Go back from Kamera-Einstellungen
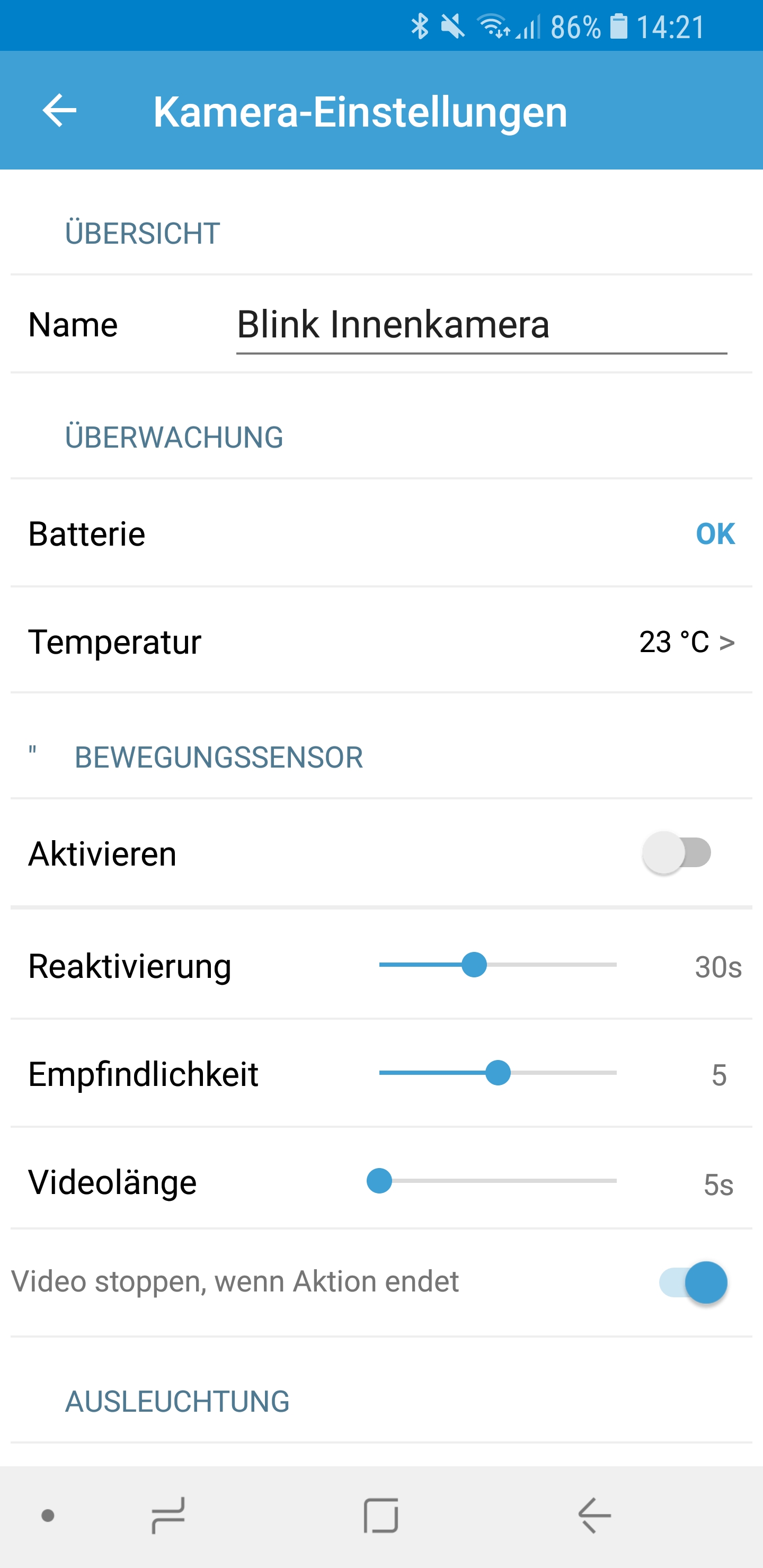This screenshot has width=763, height=1568. pos(59,111)
